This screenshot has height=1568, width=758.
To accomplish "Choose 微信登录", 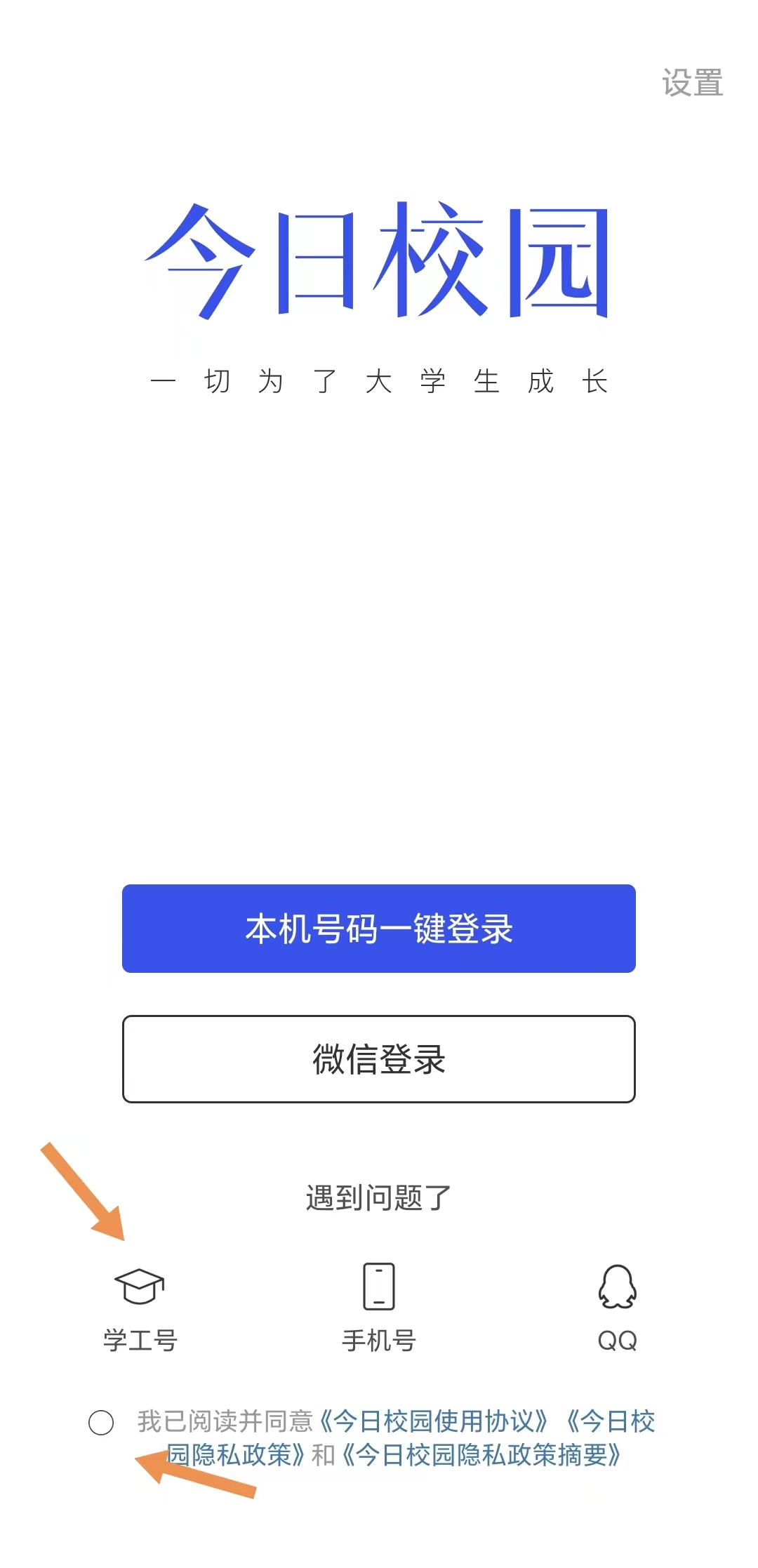I will pos(379,1059).
